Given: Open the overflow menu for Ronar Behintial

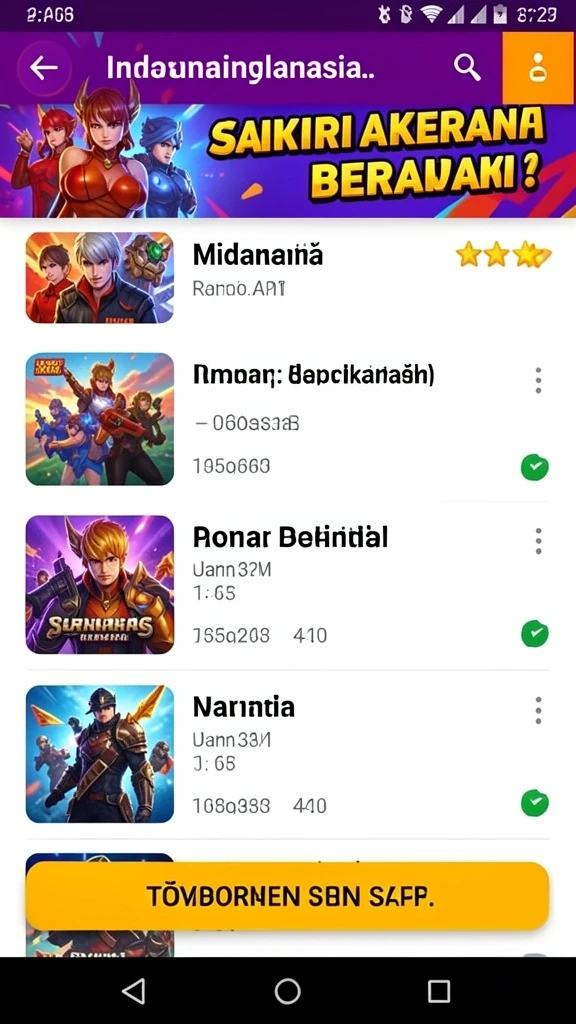Looking at the screenshot, I should 538,541.
